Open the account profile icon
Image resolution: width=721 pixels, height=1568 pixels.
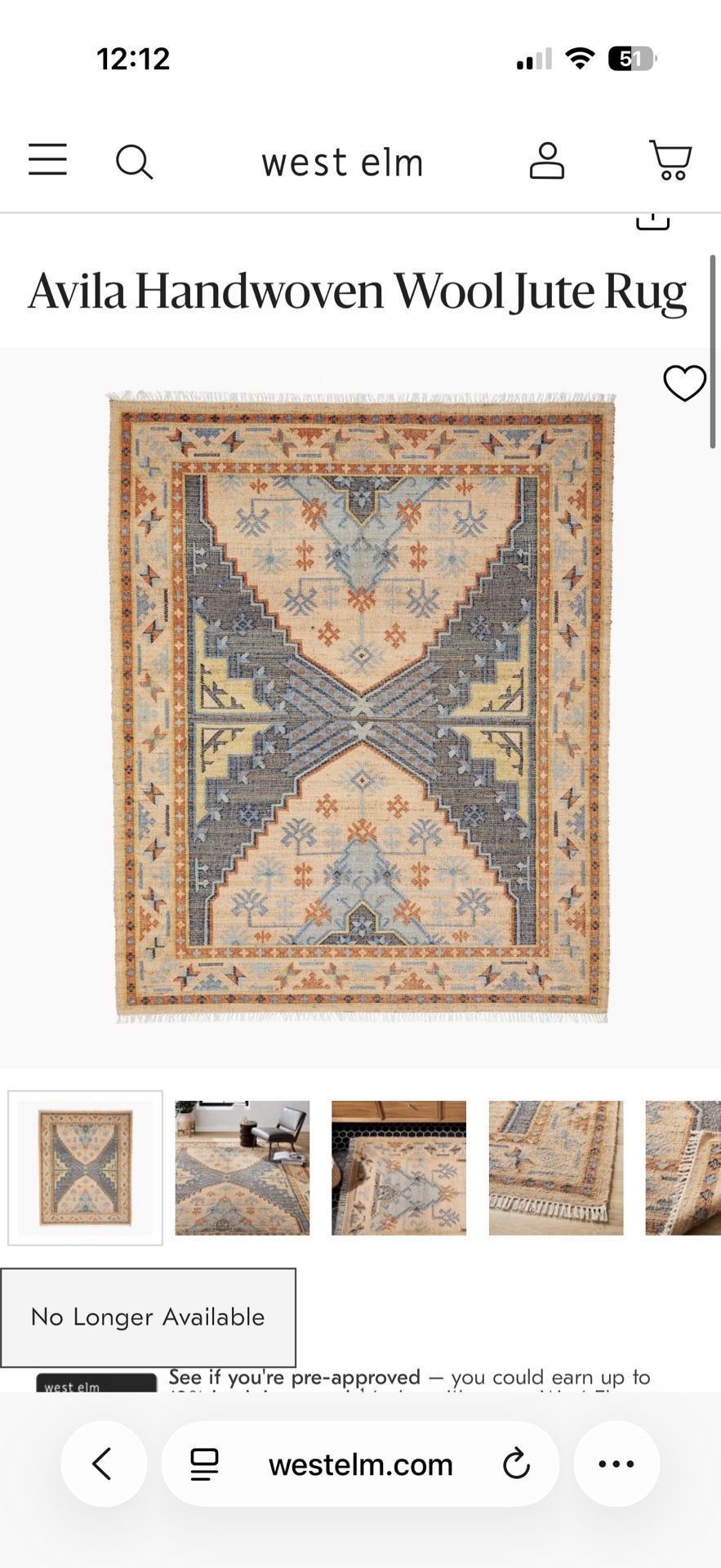point(546,161)
